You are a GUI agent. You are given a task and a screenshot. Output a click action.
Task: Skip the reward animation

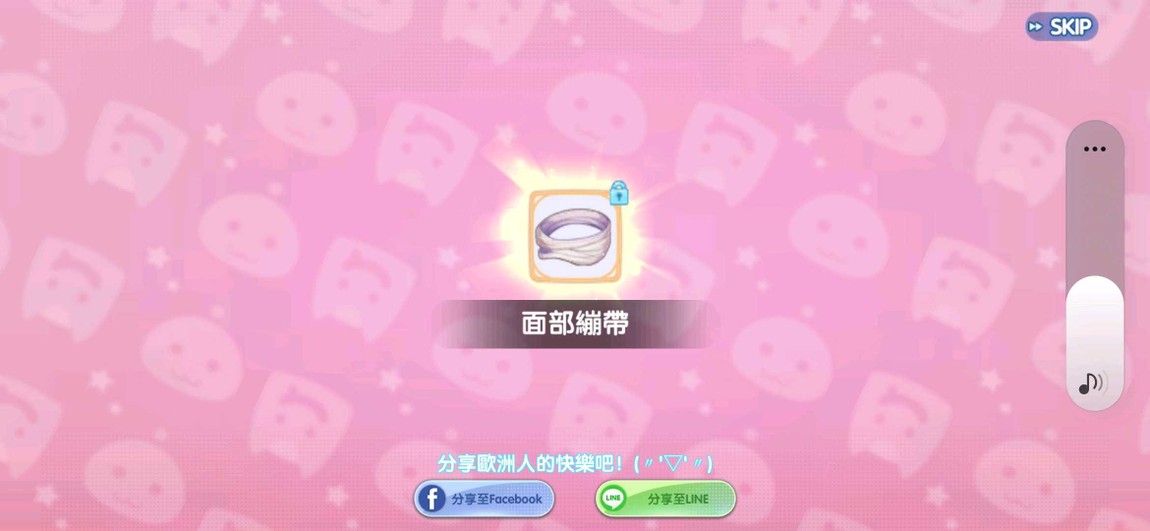1061,27
